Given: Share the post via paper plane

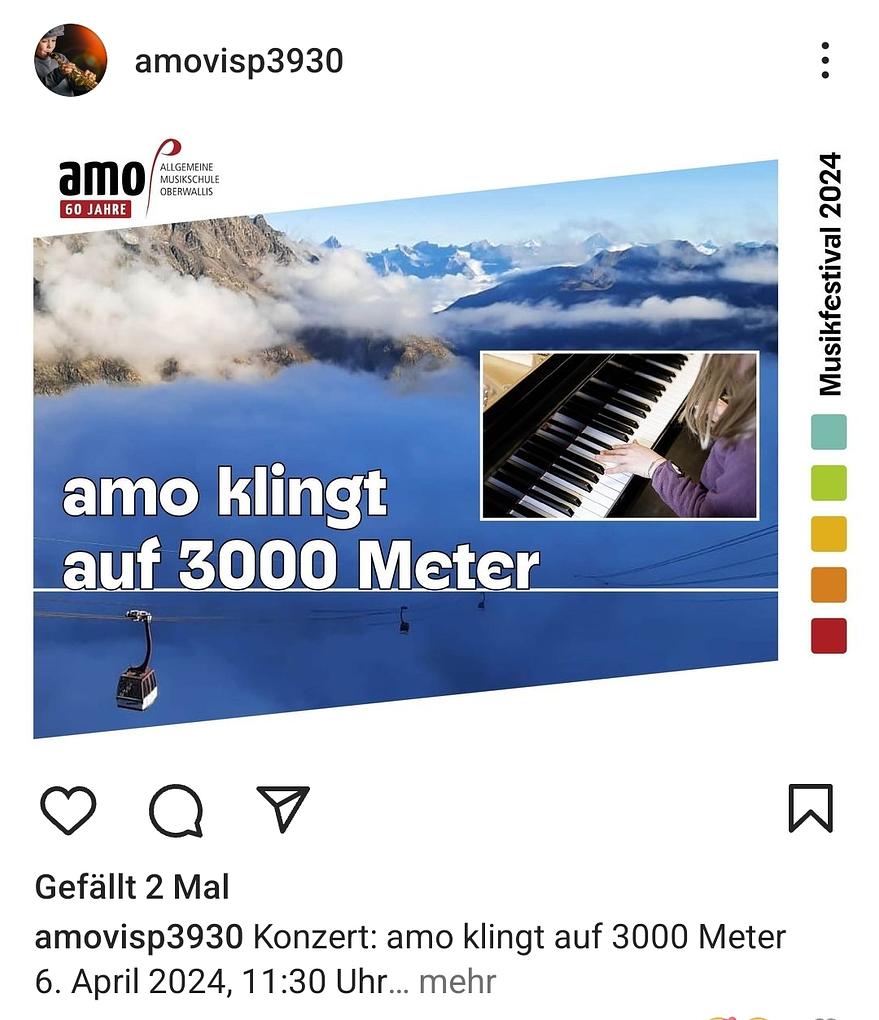Looking at the screenshot, I should click(283, 808).
